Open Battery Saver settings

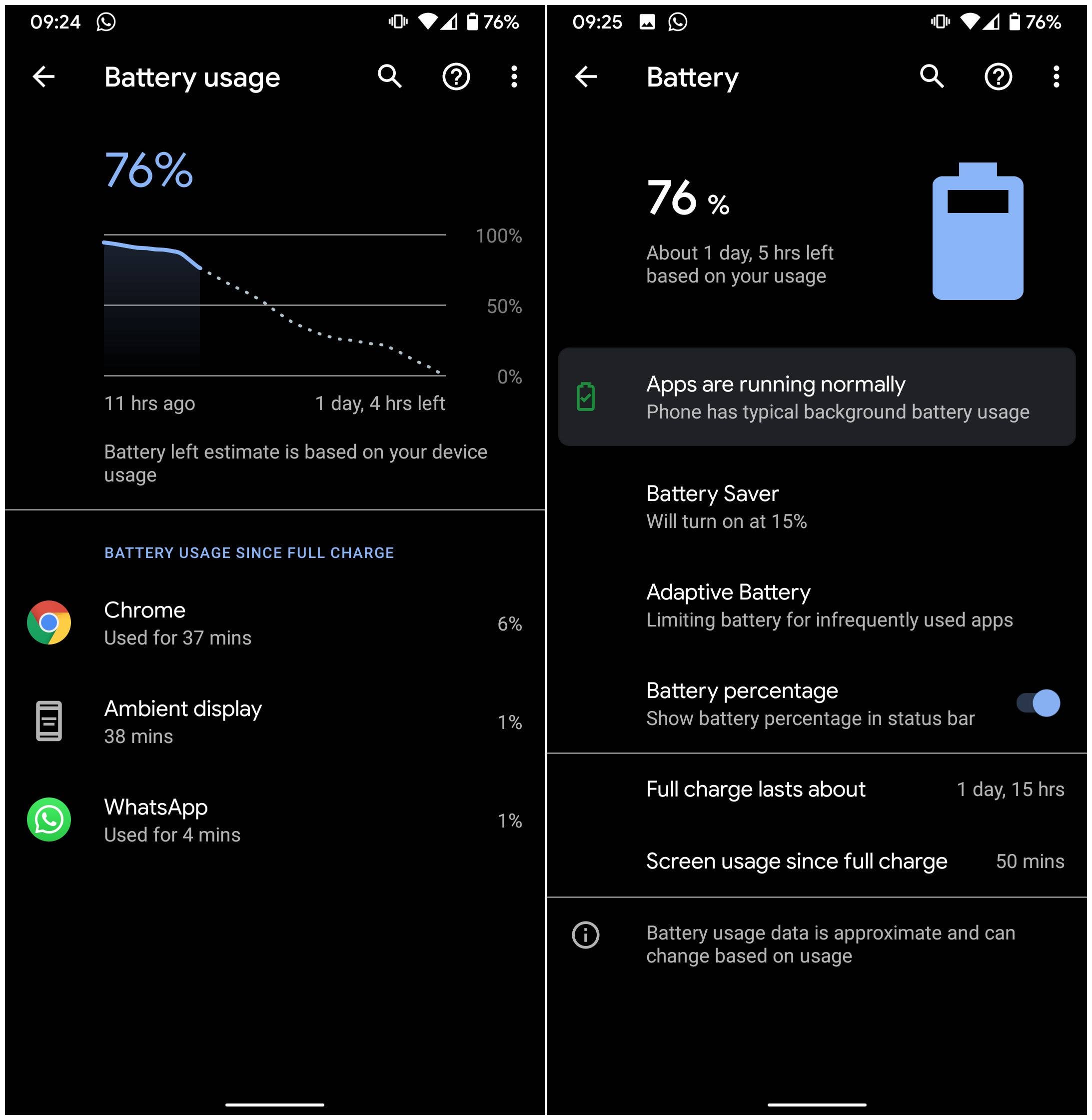pos(816,507)
